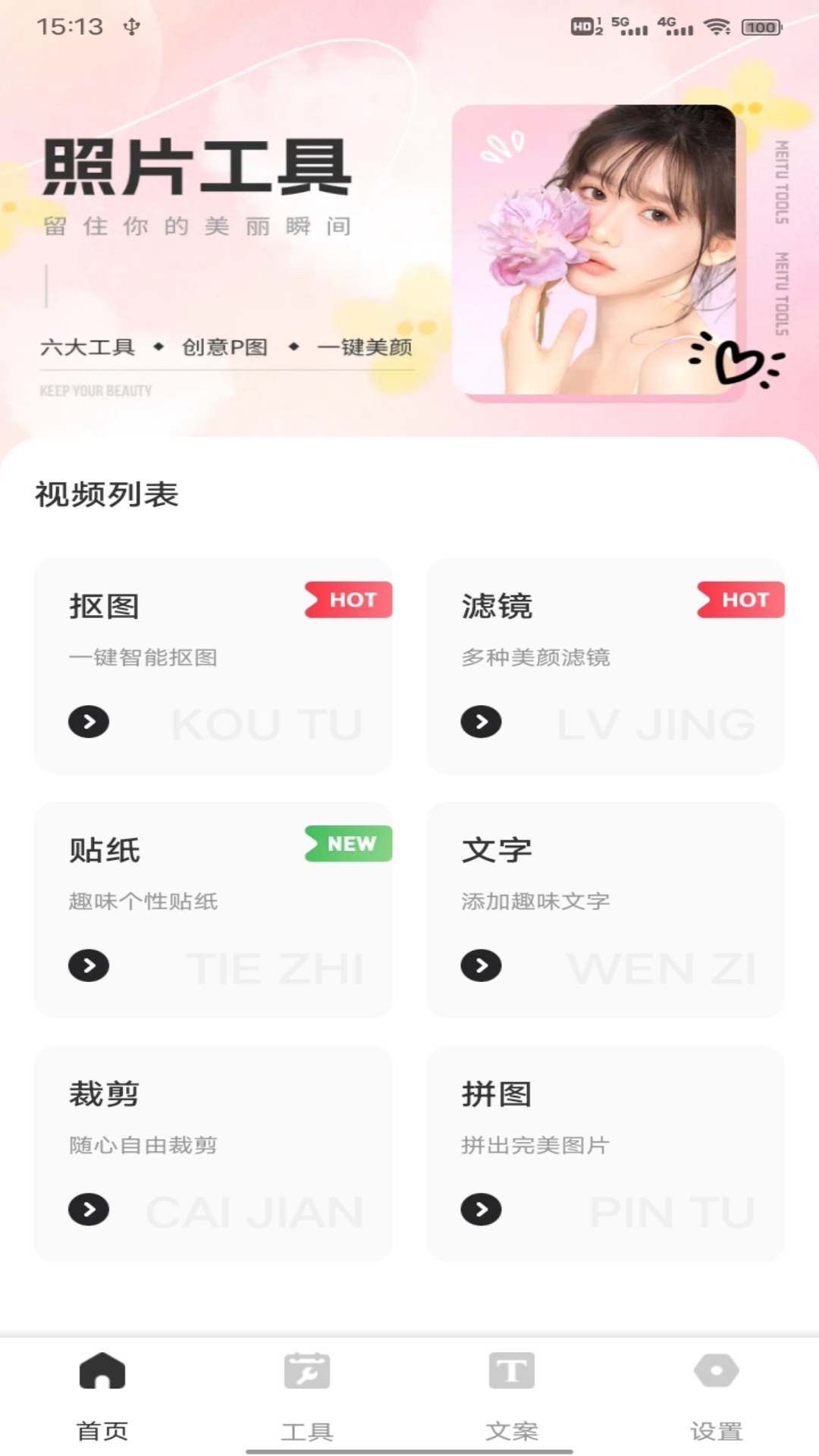This screenshot has width=819, height=1456.
Task: Click the arrow icon on the 抠图 card
Action: 89,722
